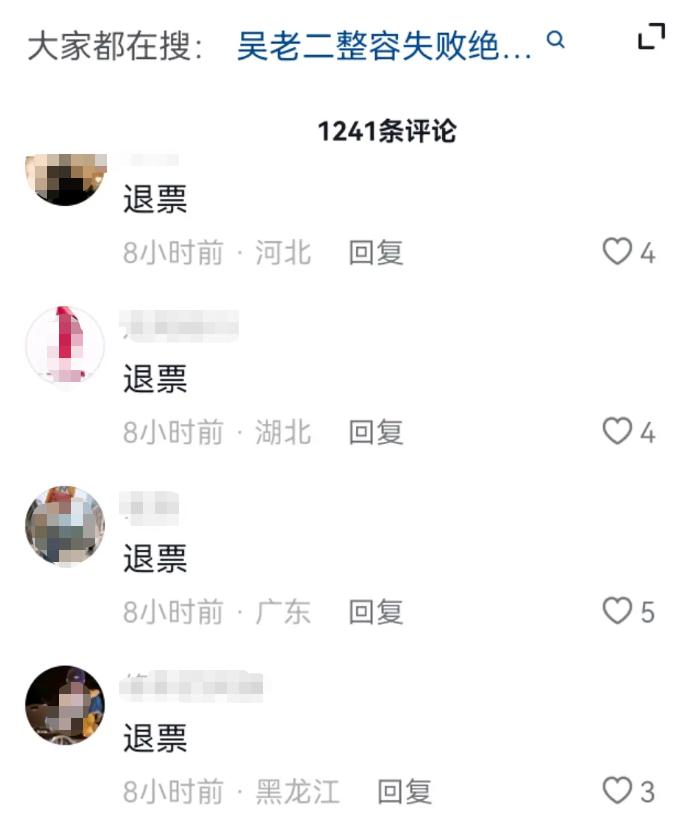Like the 退票 comment from 河北
Screen dimensions: 680x818
pos(618,252)
